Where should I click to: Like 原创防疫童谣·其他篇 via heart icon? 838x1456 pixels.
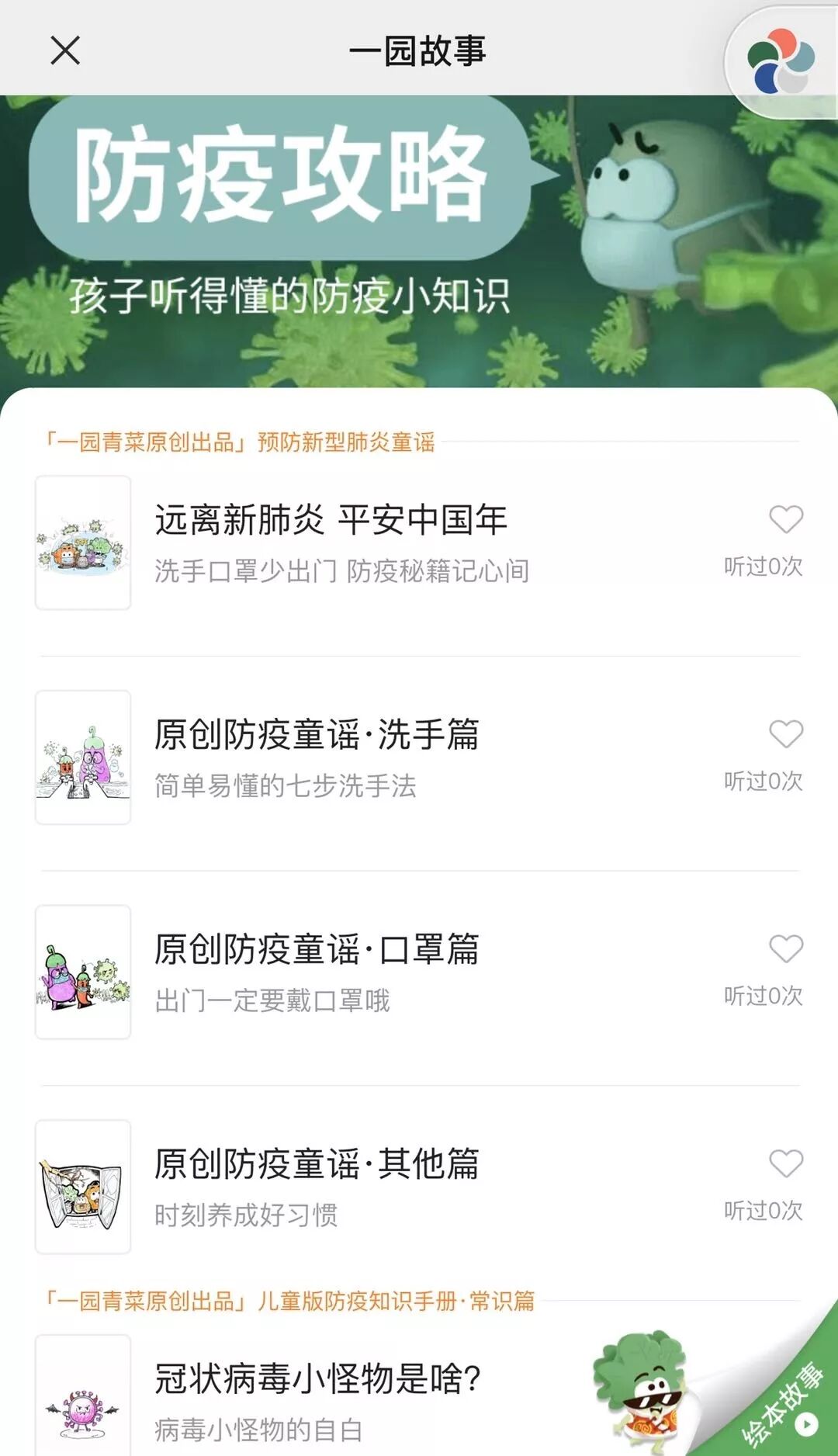(x=785, y=1163)
